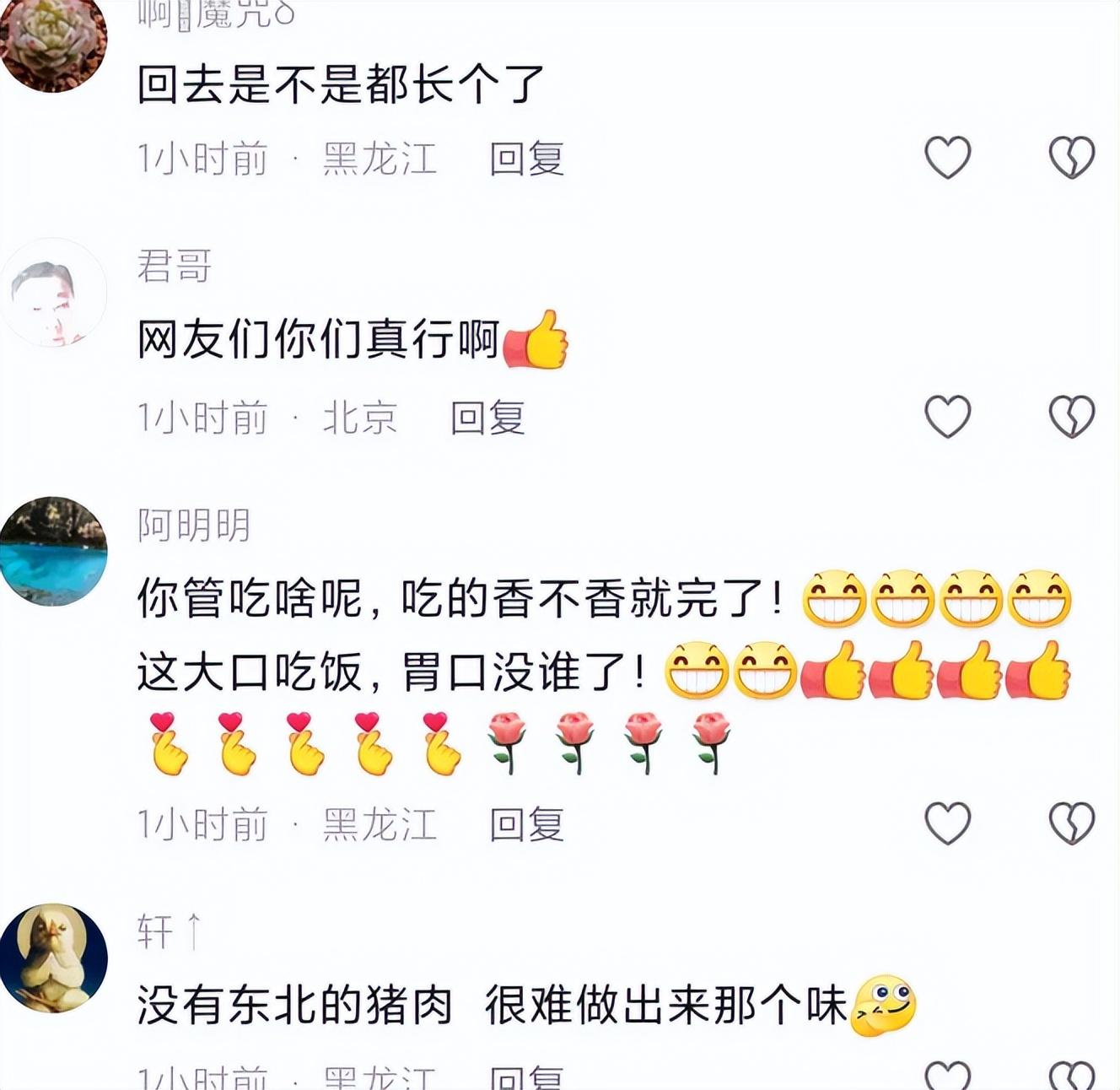Viewport: 1120px width, 1090px height.
Task: Reply to comment 回去是不是都长个了
Action: tap(526, 159)
